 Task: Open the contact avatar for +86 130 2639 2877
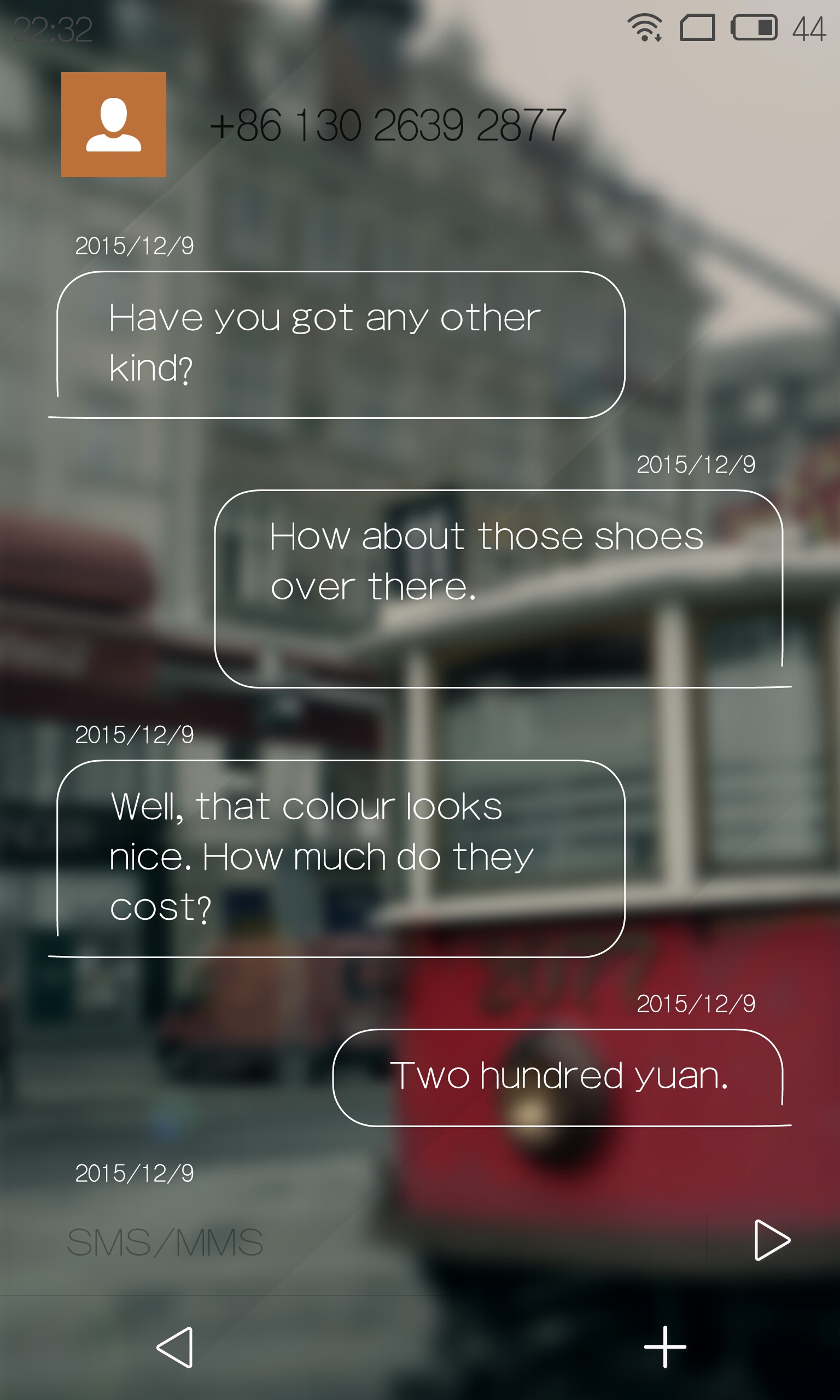[x=114, y=125]
